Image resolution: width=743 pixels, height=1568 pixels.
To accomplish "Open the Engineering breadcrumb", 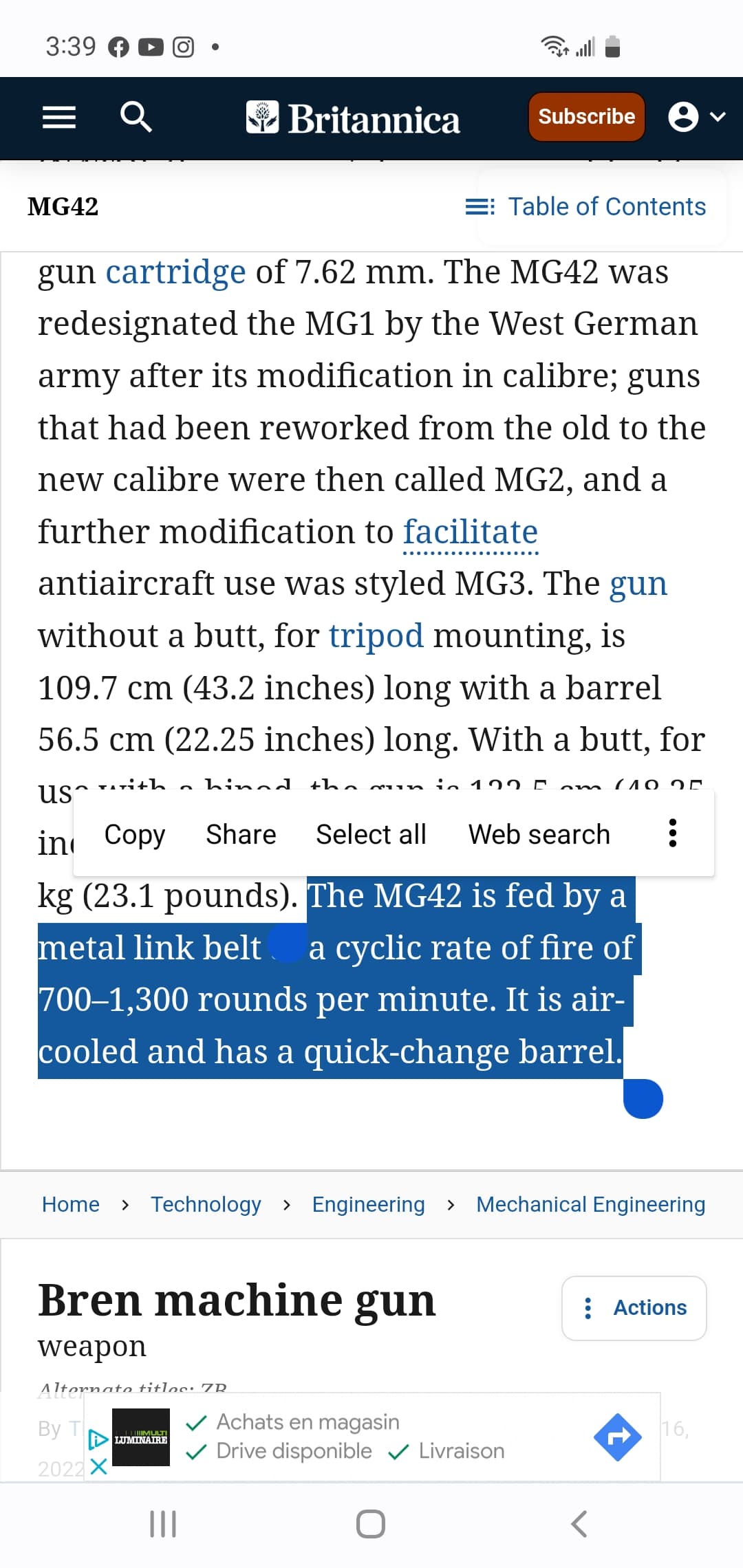I will click(368, 1204).
